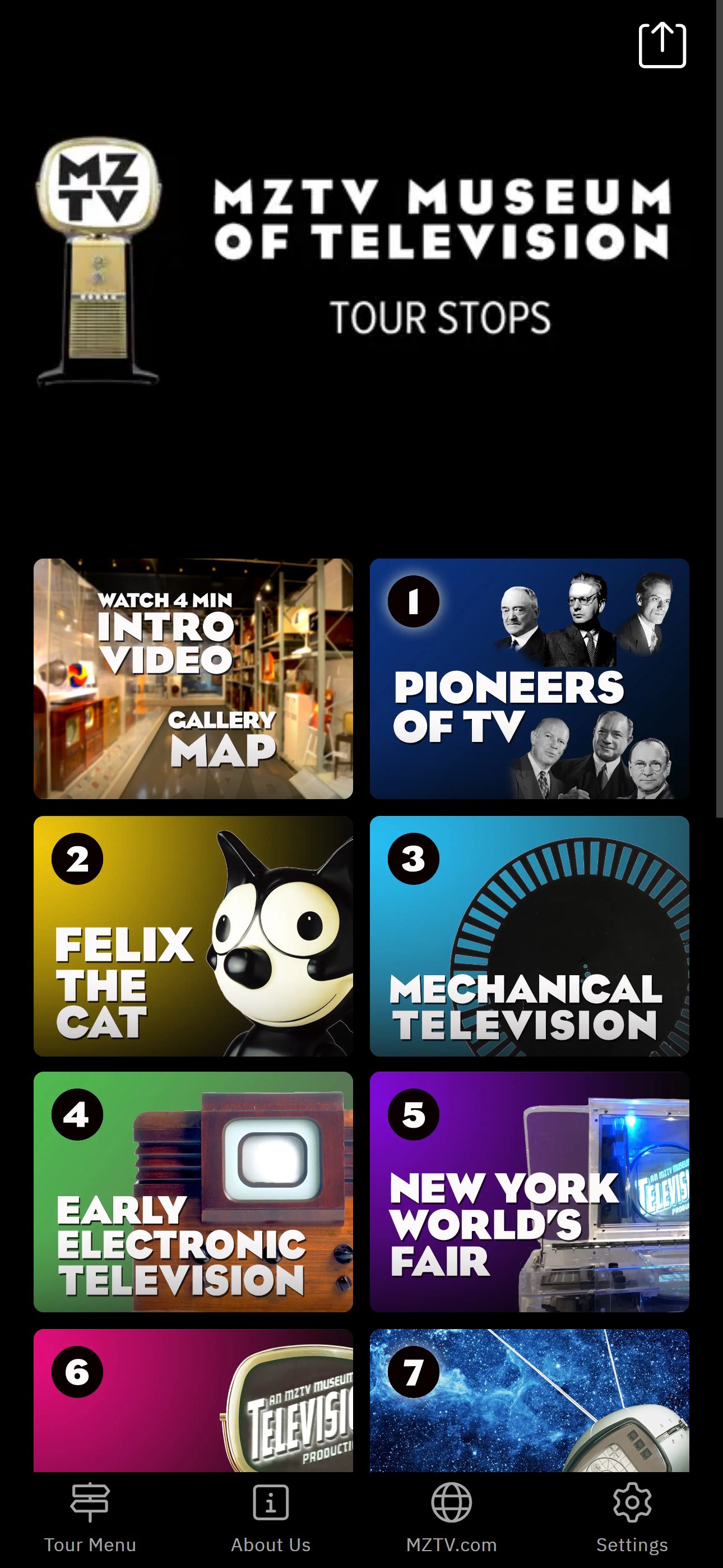Switch to the Tour Menu tab
This screenshot has width=723, height=1568.
(x=90, y=1518)
